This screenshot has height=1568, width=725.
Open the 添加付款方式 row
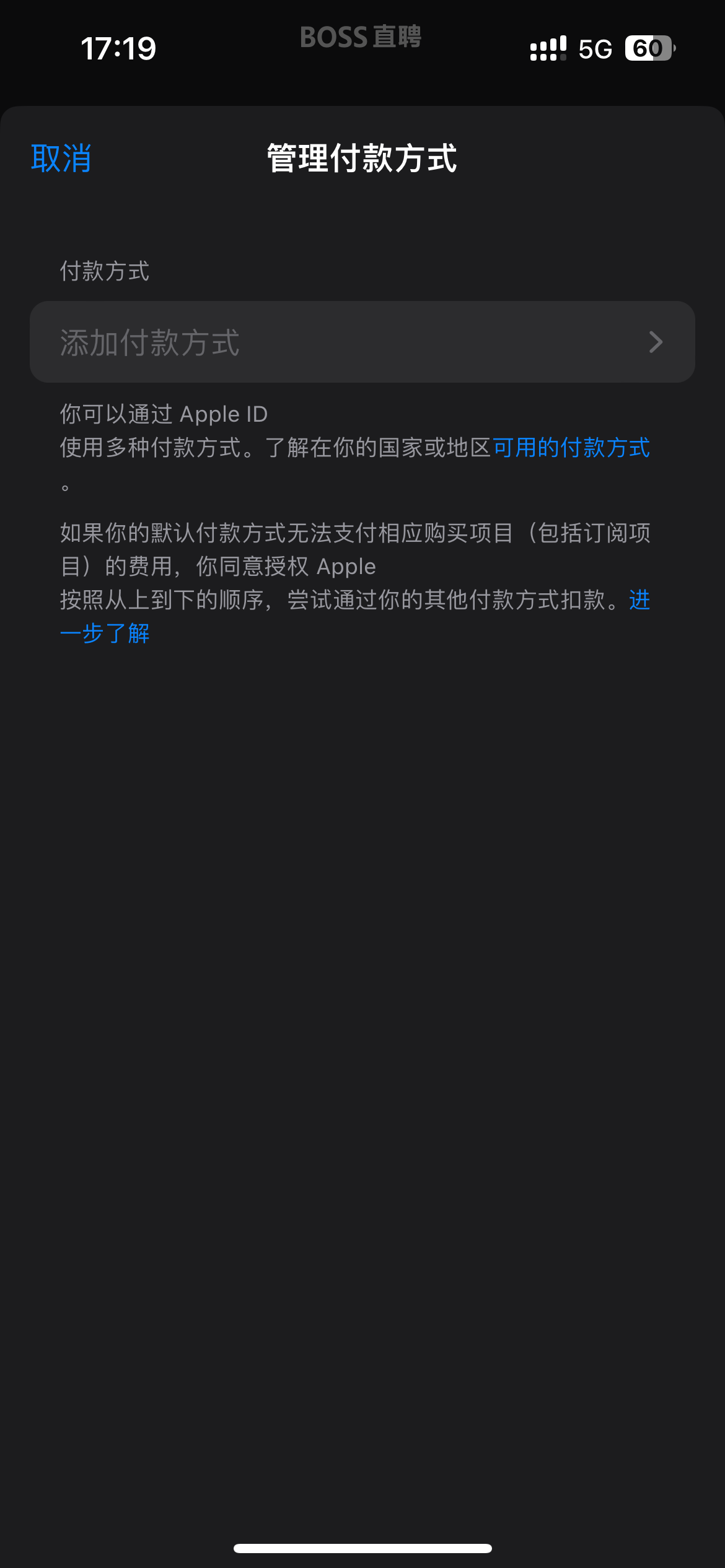[362, 342]
